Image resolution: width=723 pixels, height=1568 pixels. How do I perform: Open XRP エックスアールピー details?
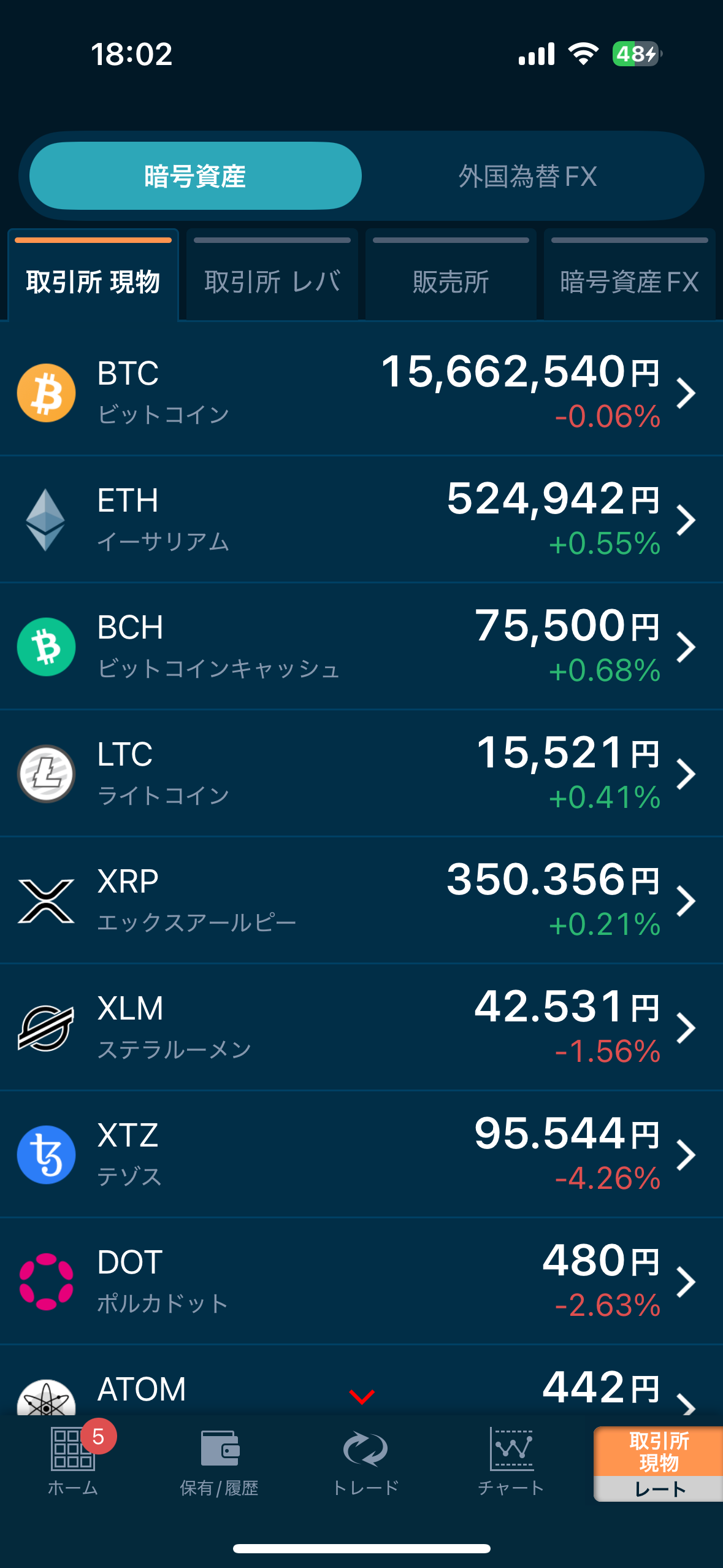[361, 901]
